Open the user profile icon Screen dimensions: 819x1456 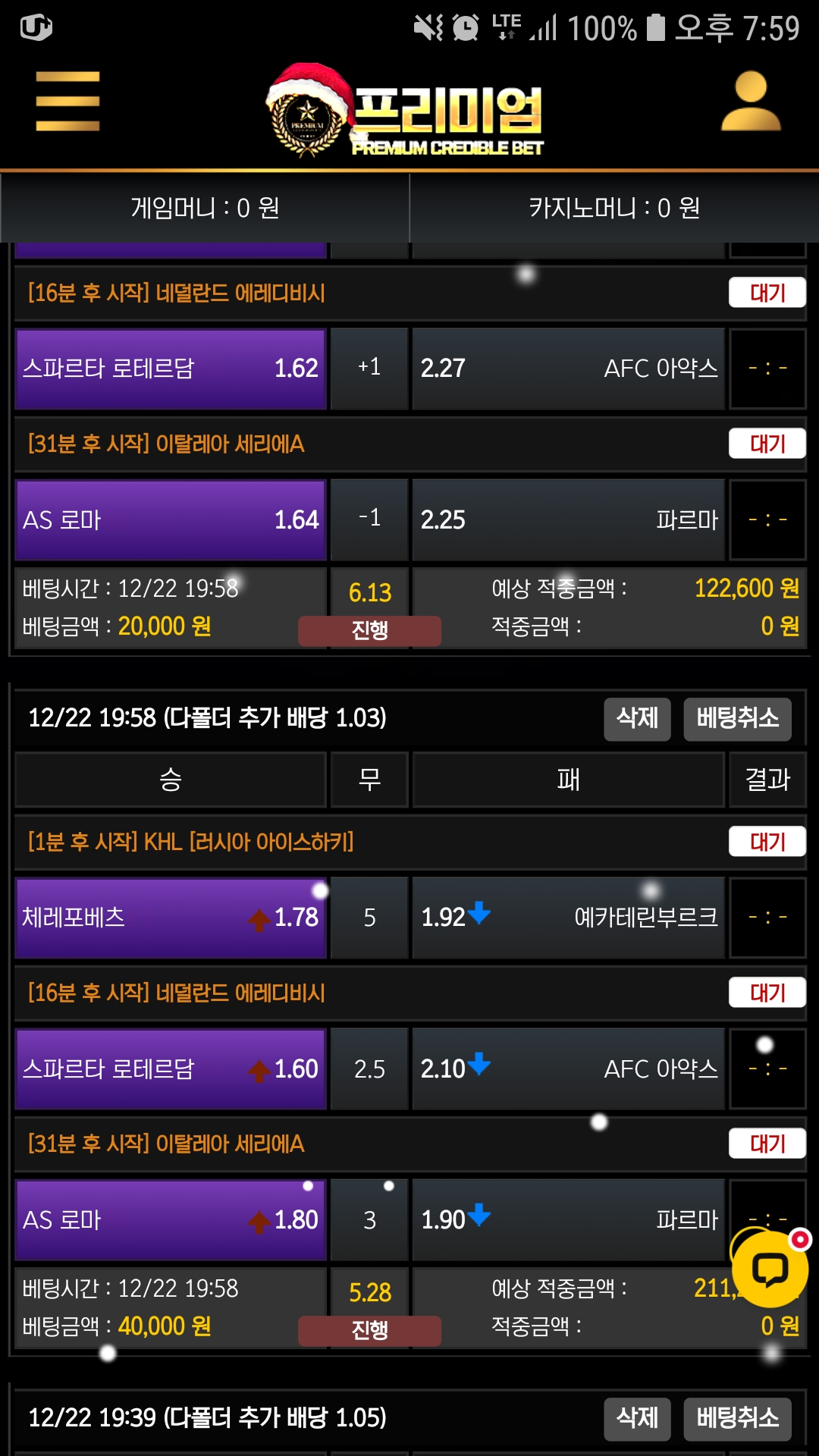(x=751, y=101)
